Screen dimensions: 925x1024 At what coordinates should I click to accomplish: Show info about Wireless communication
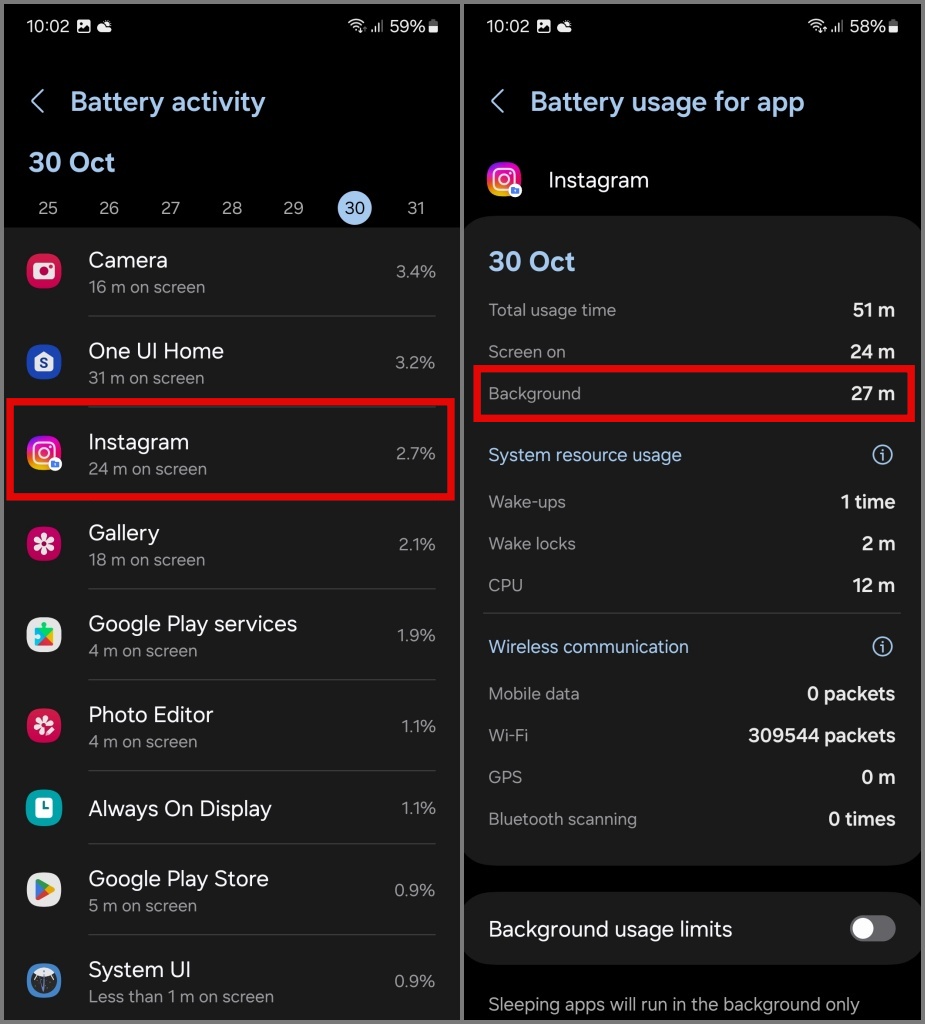coord(882,647)
